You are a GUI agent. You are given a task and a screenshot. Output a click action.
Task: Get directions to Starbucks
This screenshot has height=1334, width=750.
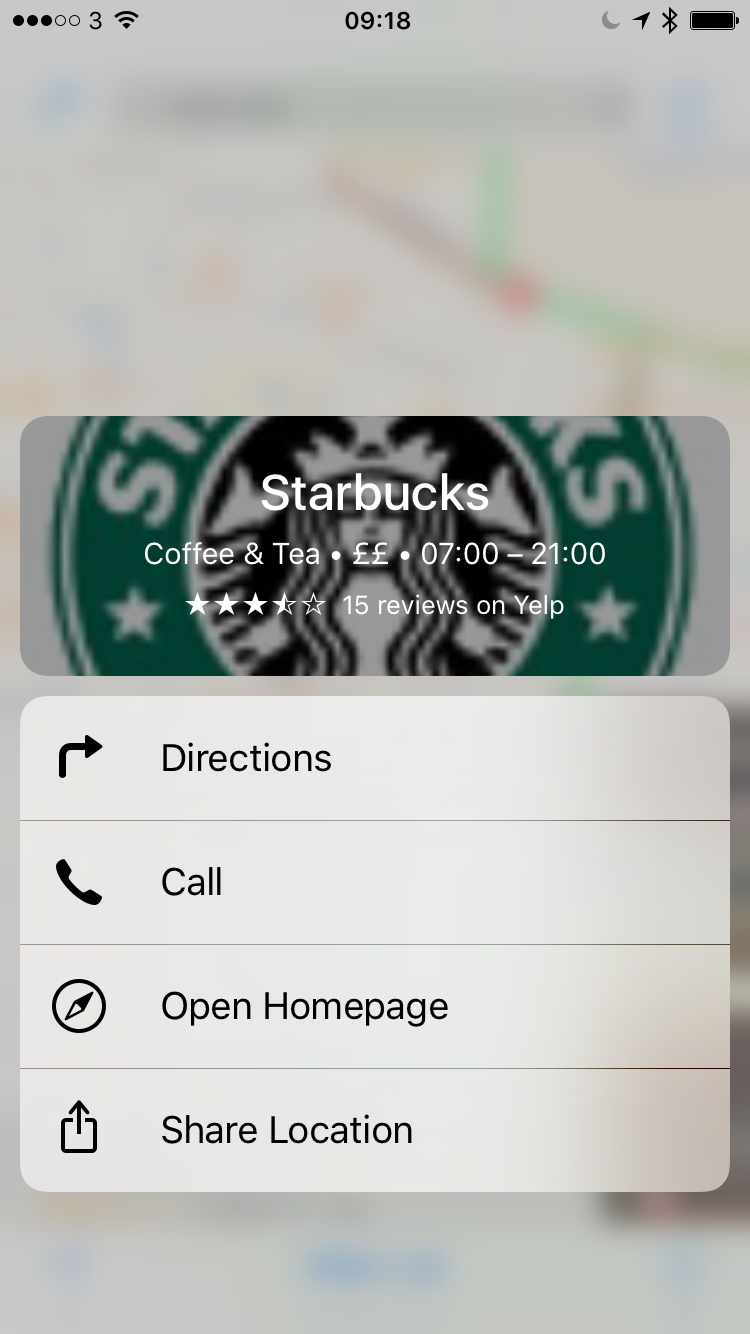coord(374,758)
